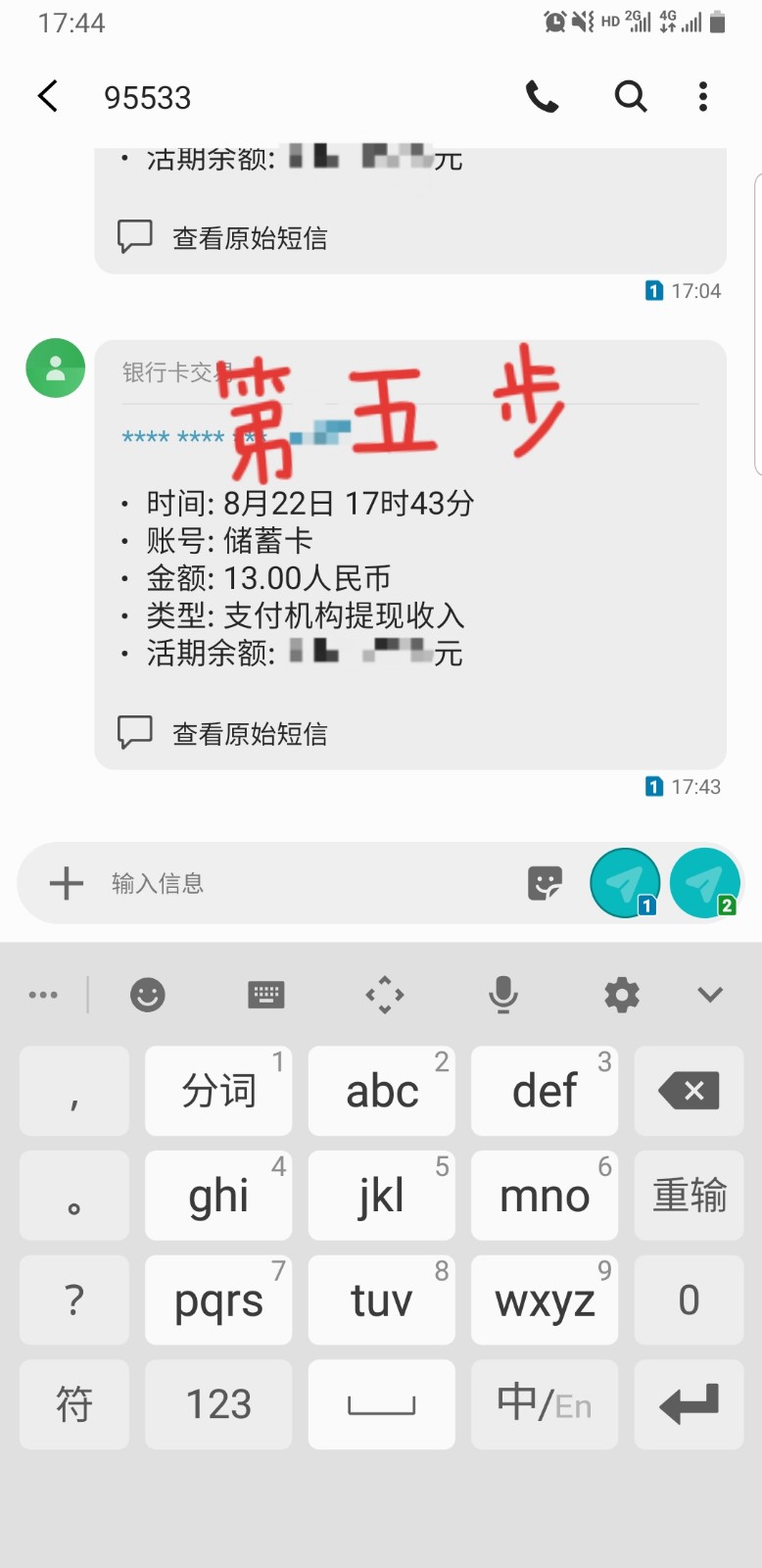The width and height of the screenshot is (762, 1568).
Task: Switch keyboard language with 中/En key
Action: [545, 1404]
